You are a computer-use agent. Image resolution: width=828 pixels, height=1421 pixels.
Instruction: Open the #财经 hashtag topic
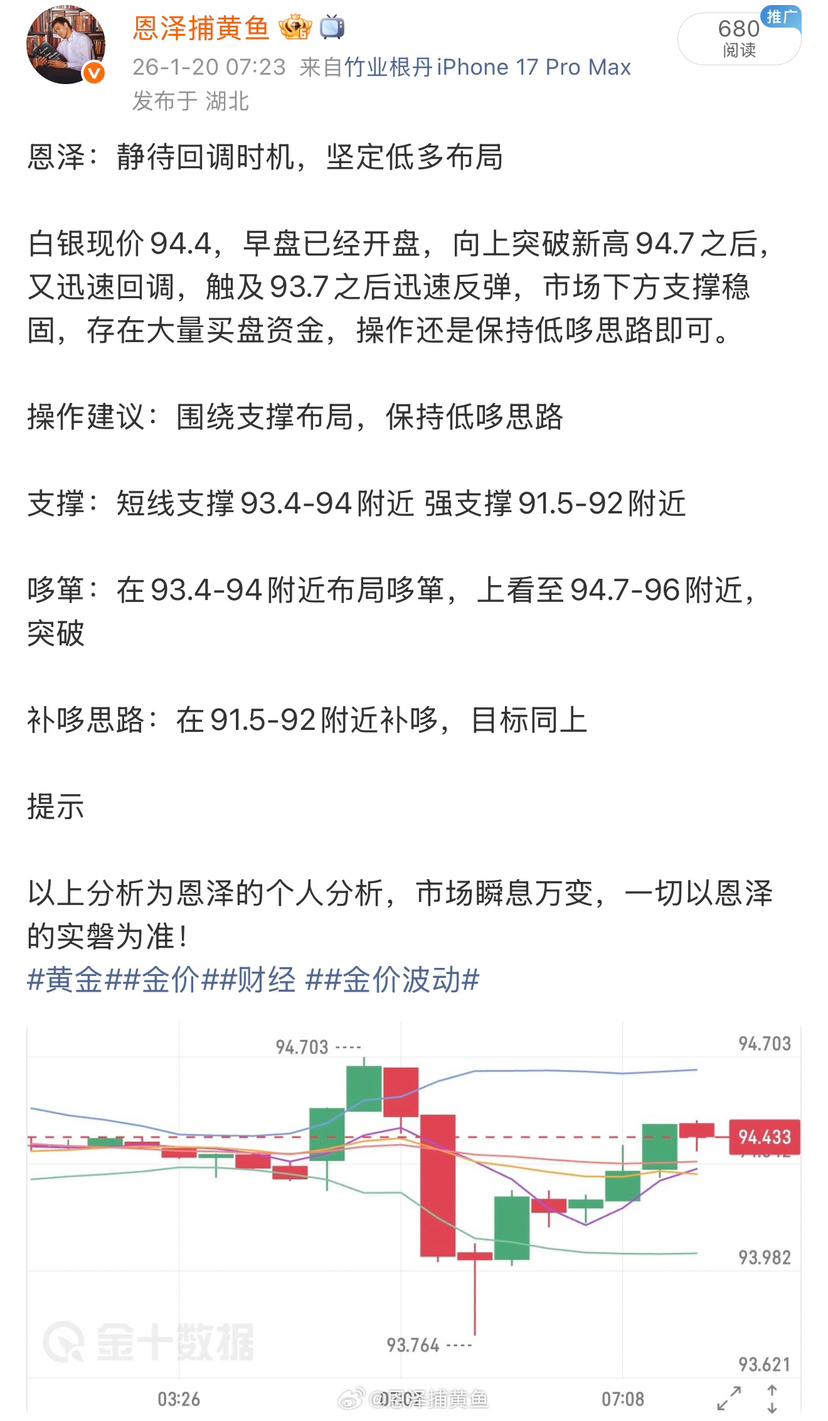click(x=256, y=980)
